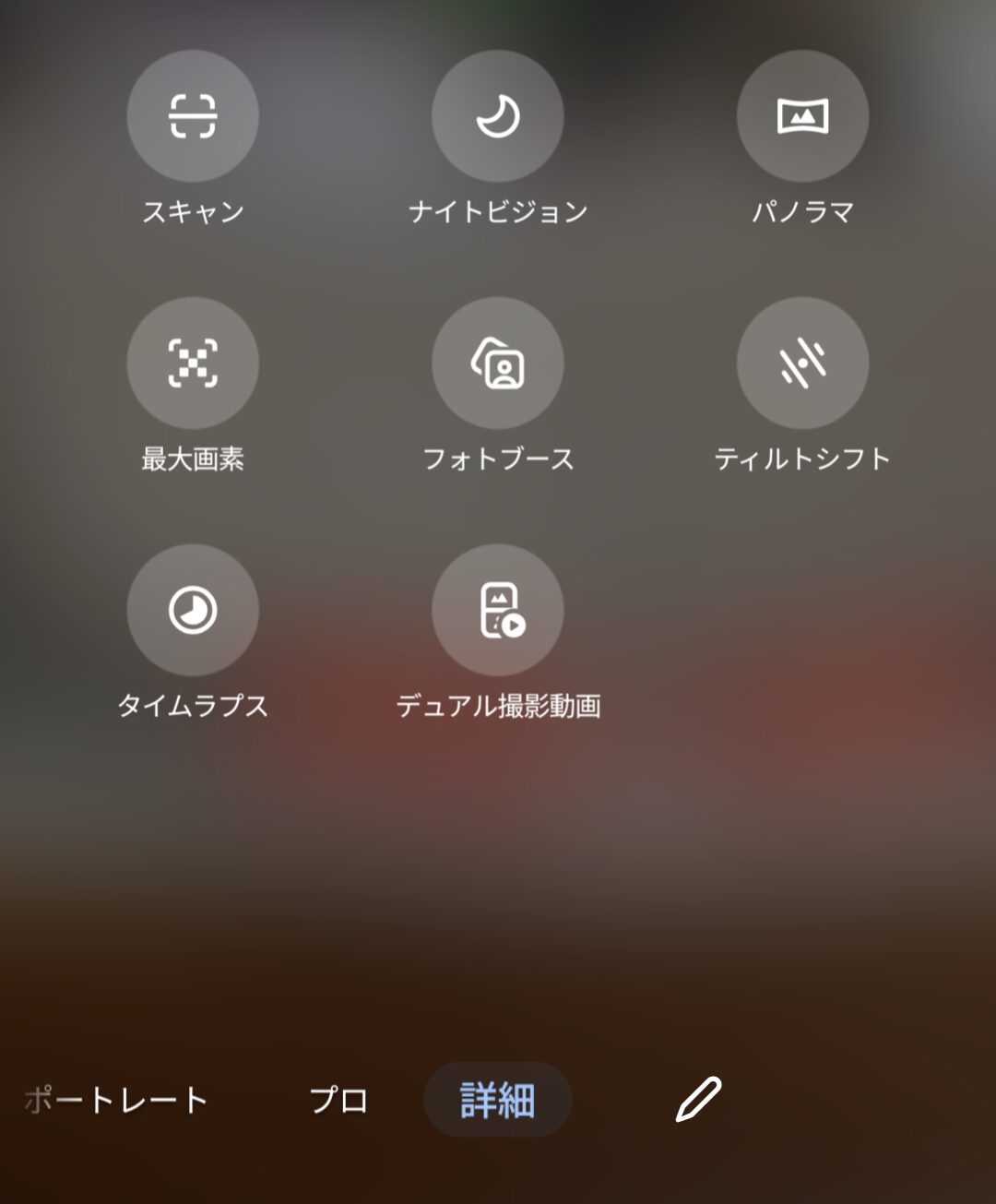Switch to the ポートレート tab

[116, 1100]
